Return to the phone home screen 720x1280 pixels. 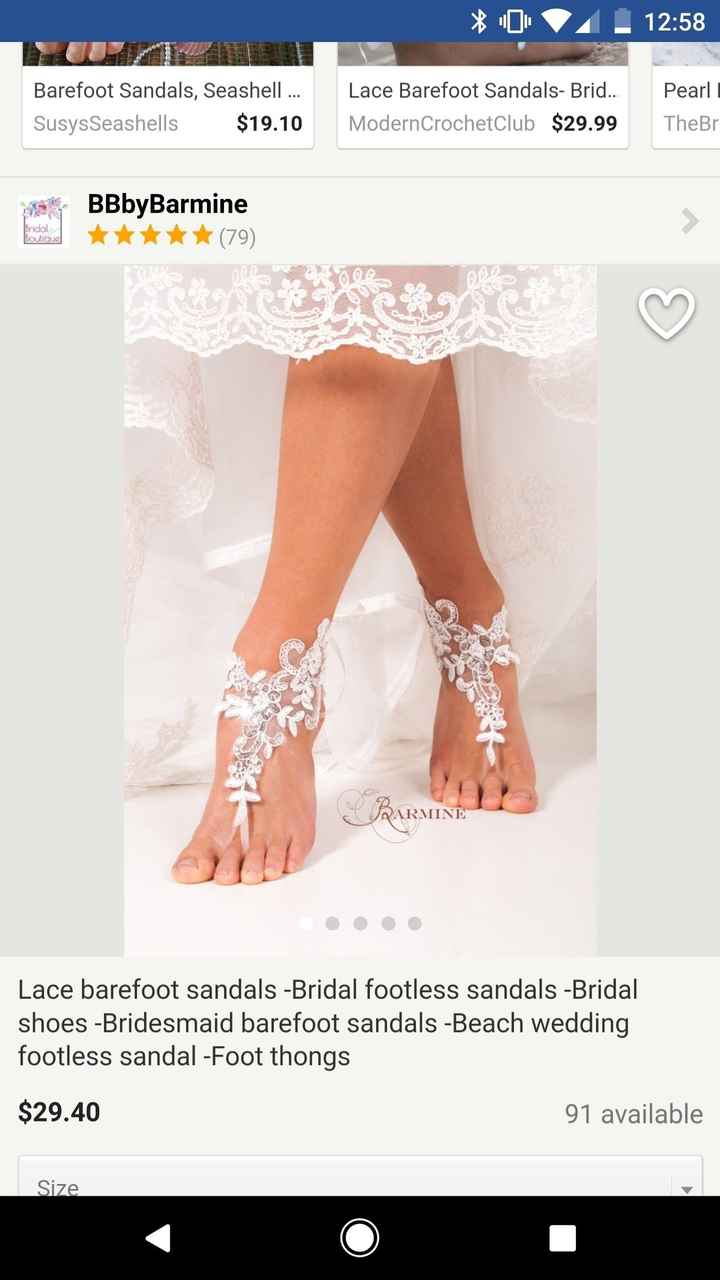(x=360, y=1238)
